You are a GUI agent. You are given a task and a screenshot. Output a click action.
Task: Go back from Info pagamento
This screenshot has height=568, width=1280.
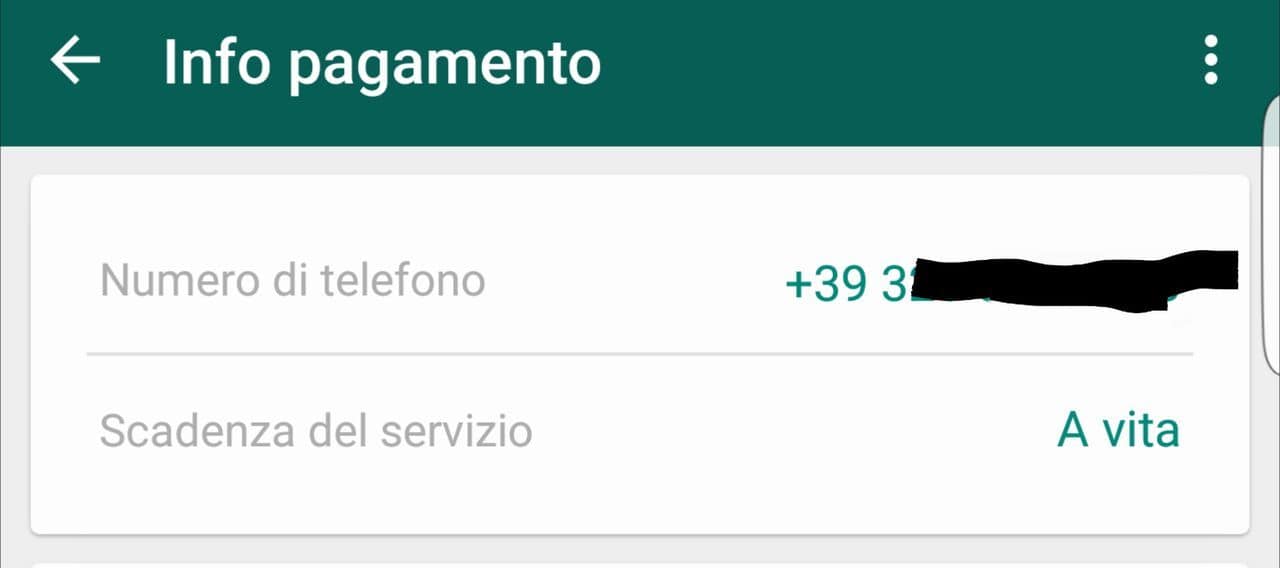coord(75,61)
